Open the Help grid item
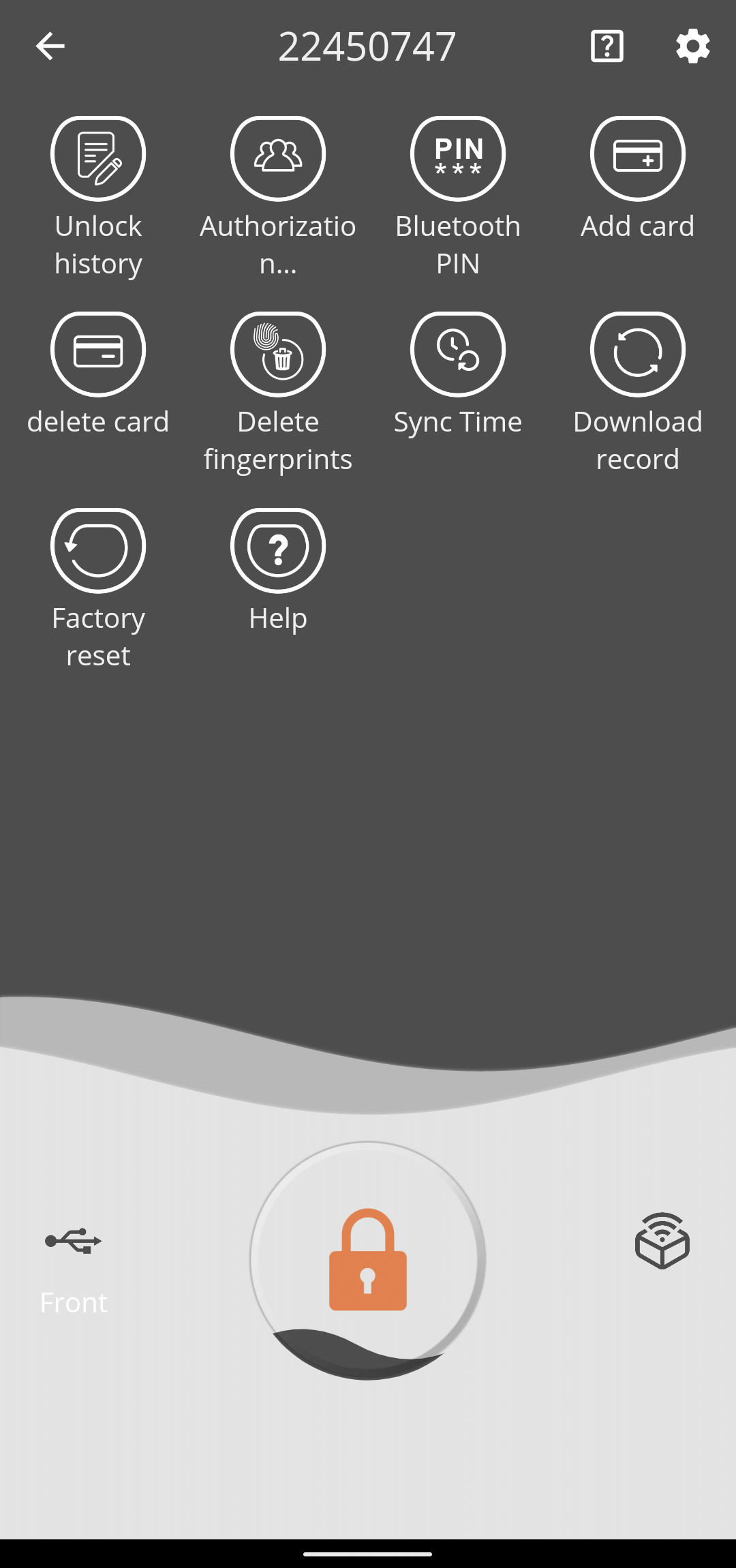 [x=278, y=571]
